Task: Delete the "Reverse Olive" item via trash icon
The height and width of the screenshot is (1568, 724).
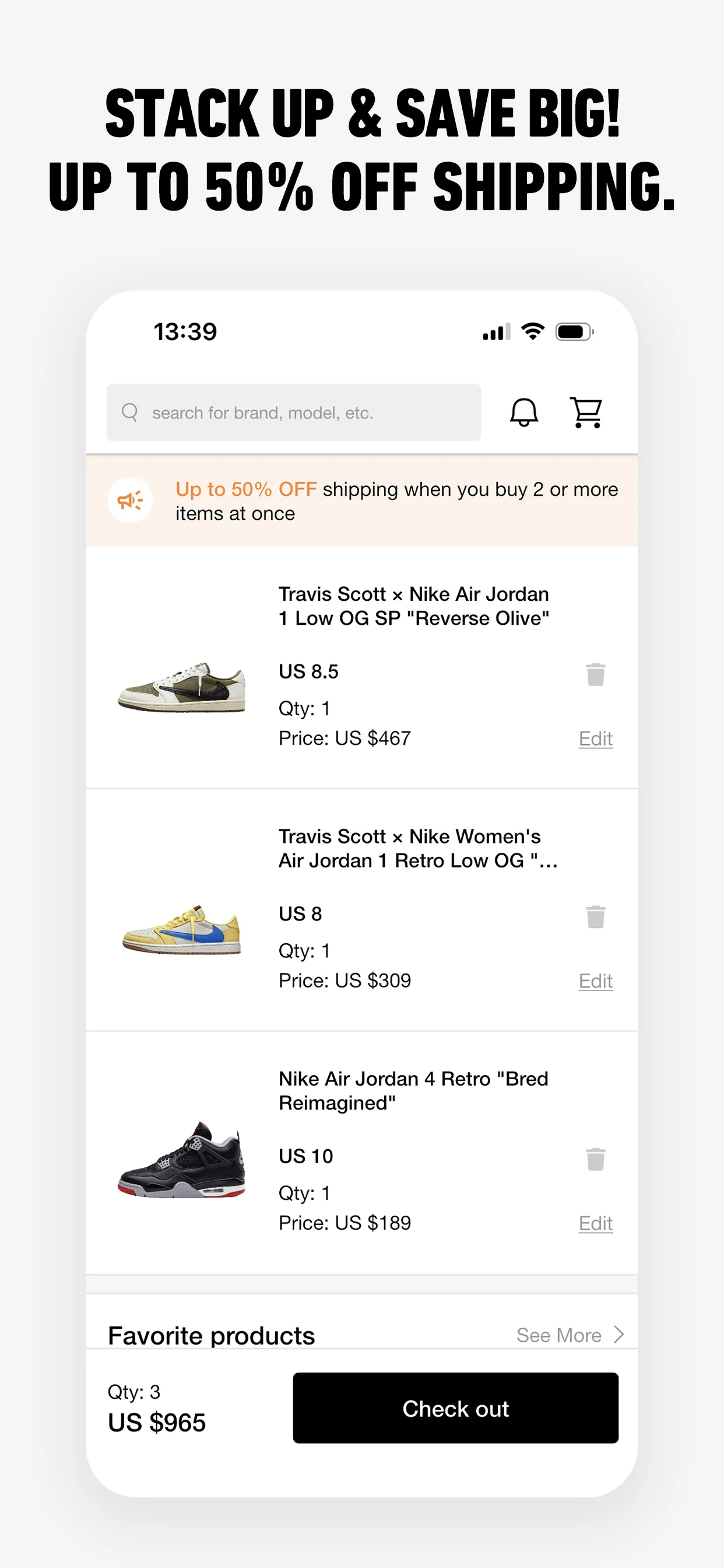Action: [x=594, y=674]
